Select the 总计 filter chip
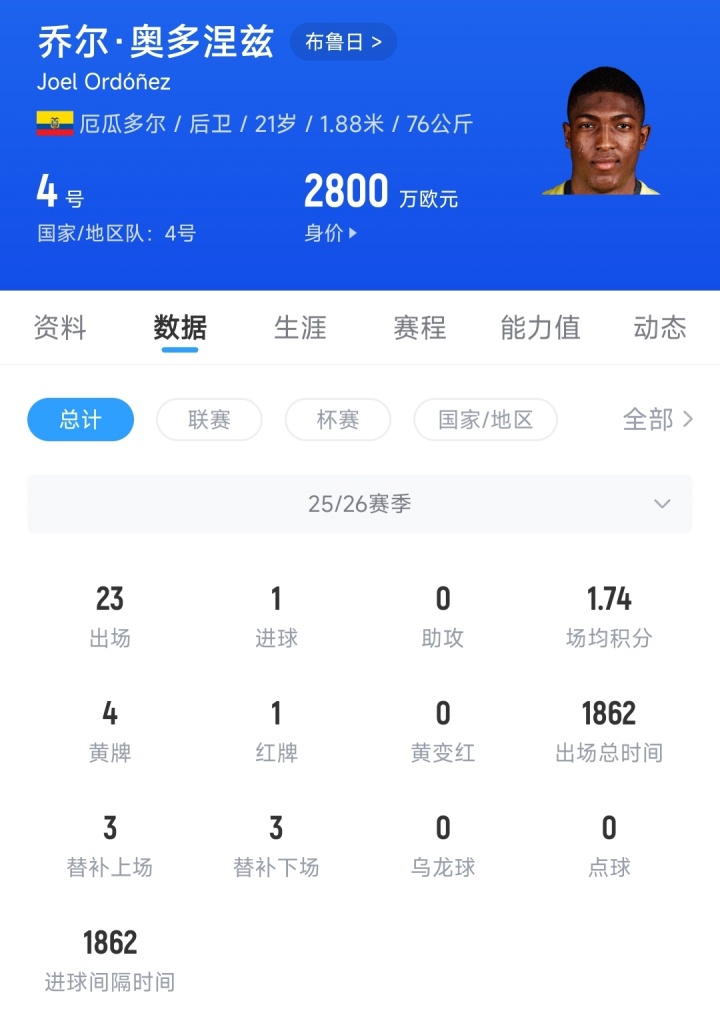 click(80, 420)
